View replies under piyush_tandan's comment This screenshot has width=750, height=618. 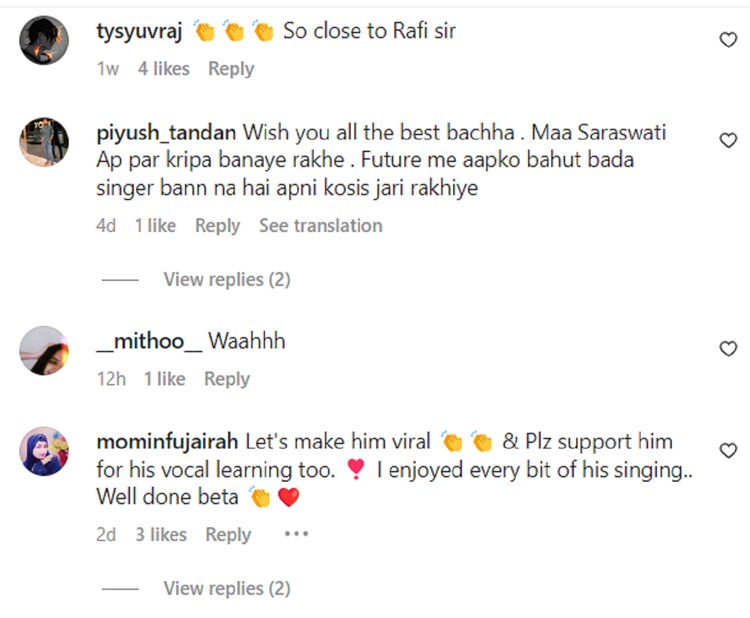[x=227, y=280]
